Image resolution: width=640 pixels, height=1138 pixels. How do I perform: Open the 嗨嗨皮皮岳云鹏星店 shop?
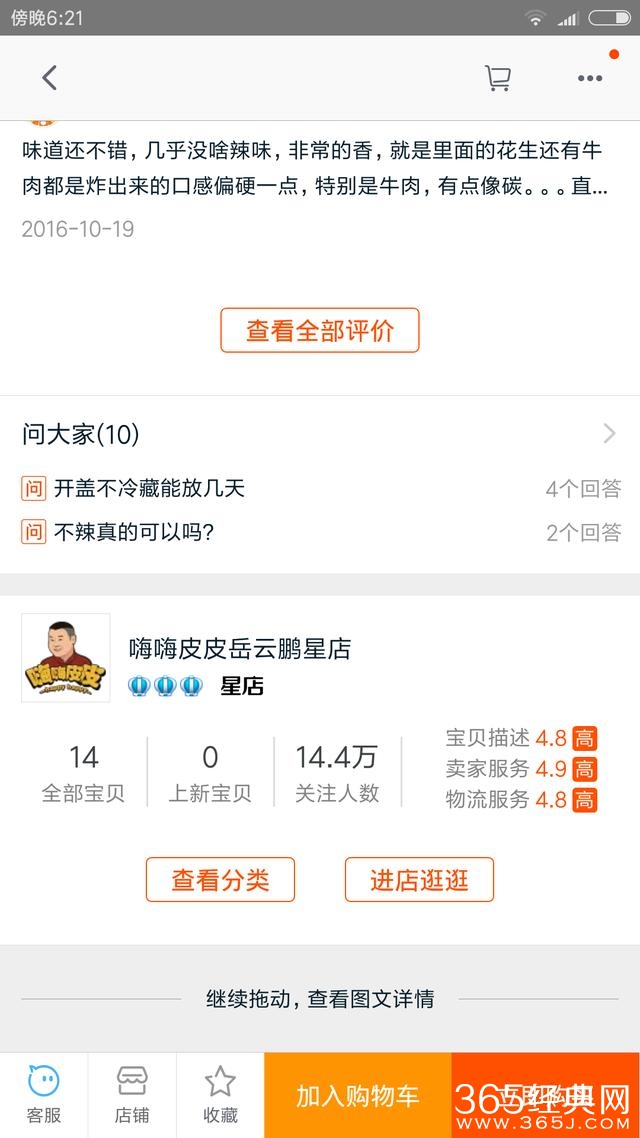coord(240,649)
